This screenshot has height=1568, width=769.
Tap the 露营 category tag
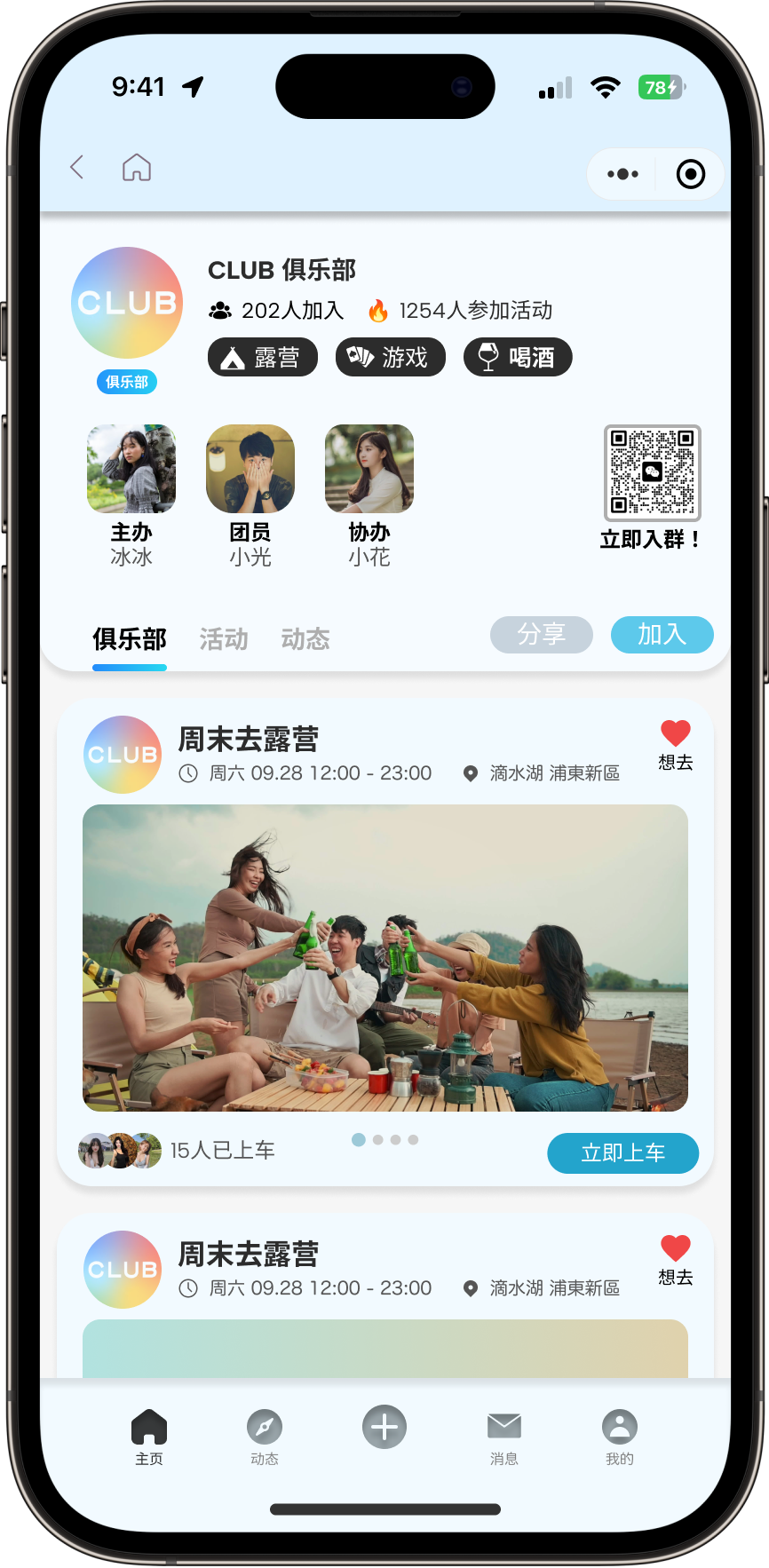point(263,357)
